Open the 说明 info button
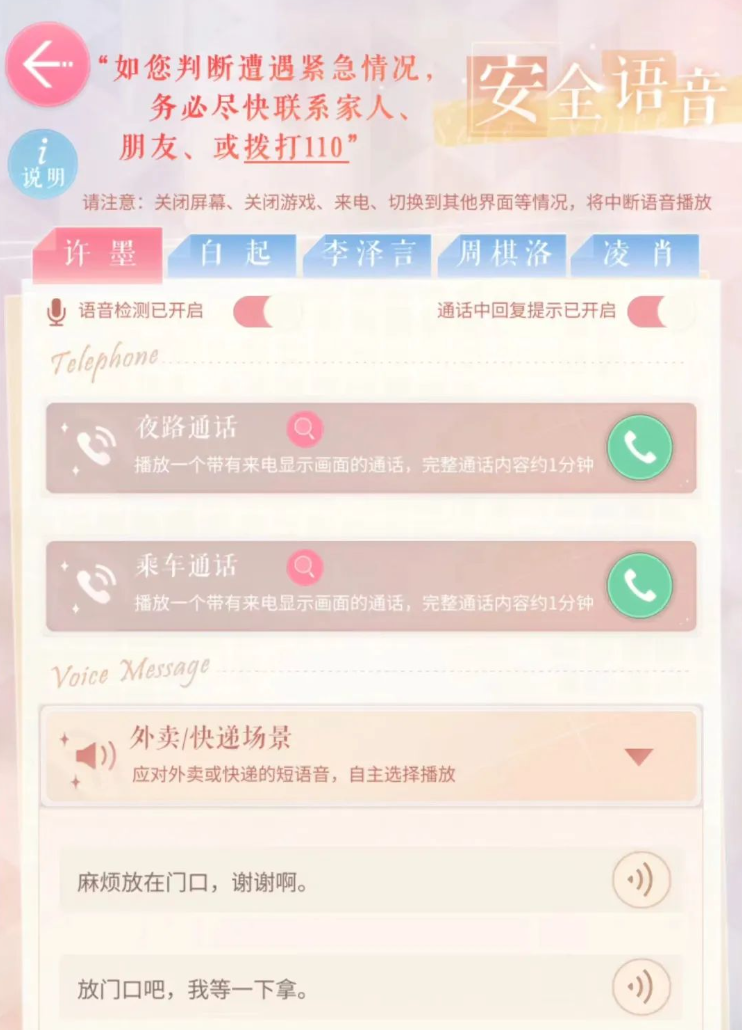 point(43,165)
